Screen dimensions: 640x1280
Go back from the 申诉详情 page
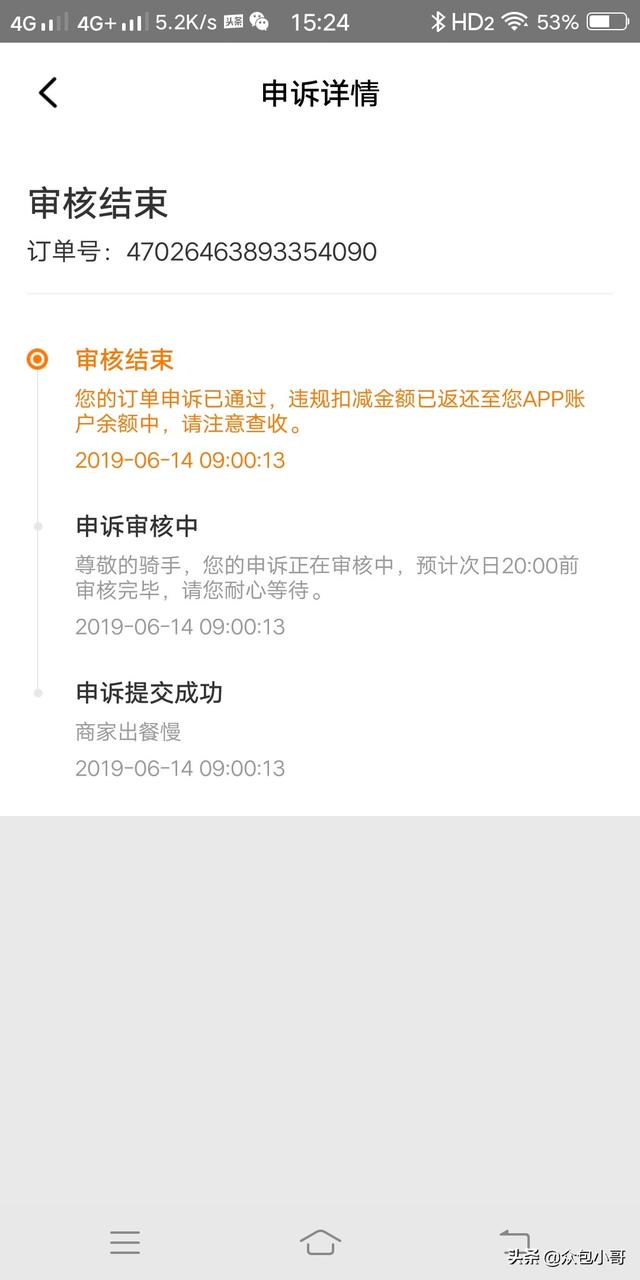[48, 93]
